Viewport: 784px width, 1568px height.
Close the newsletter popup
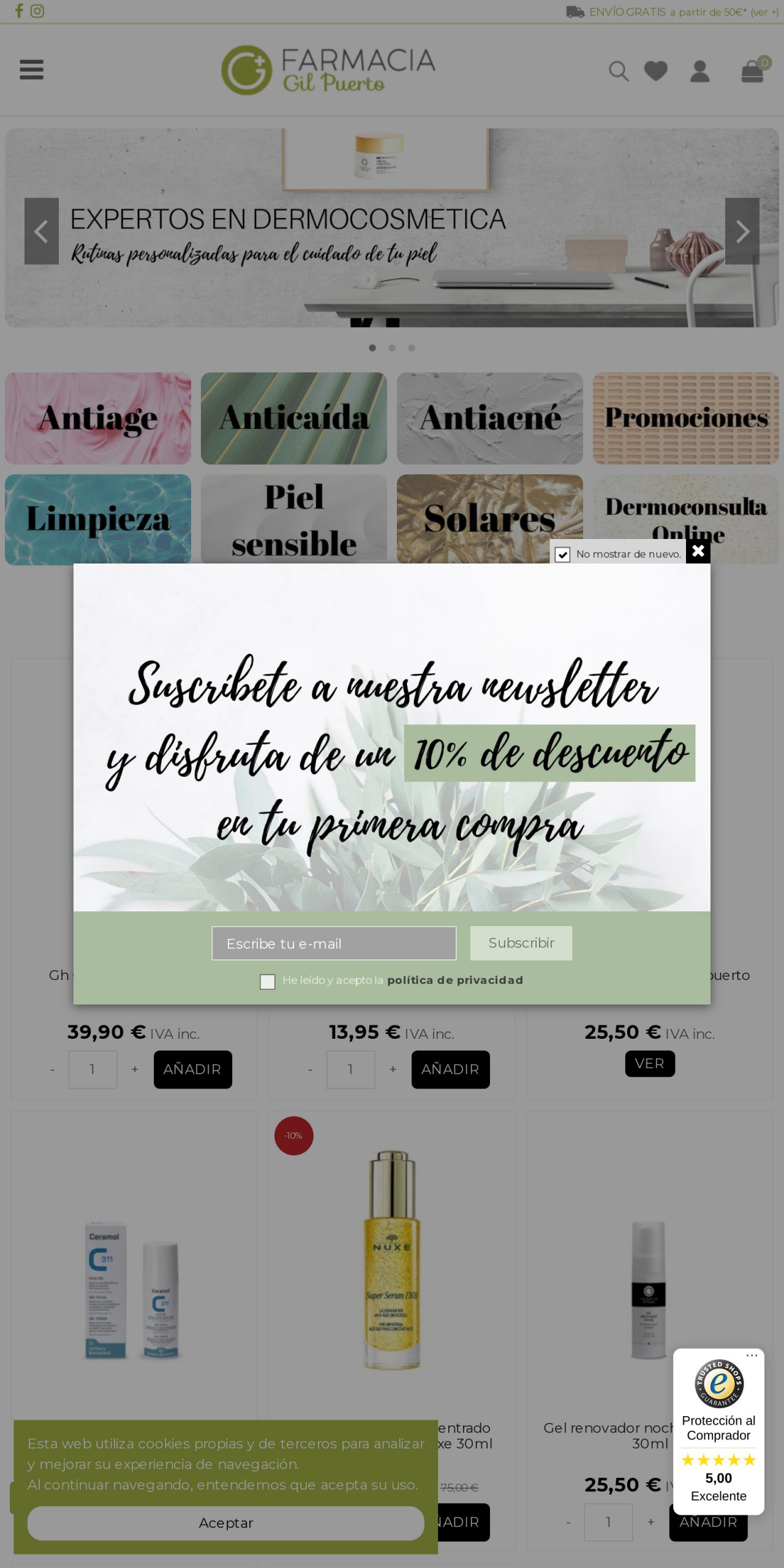(x=698, y=551)
